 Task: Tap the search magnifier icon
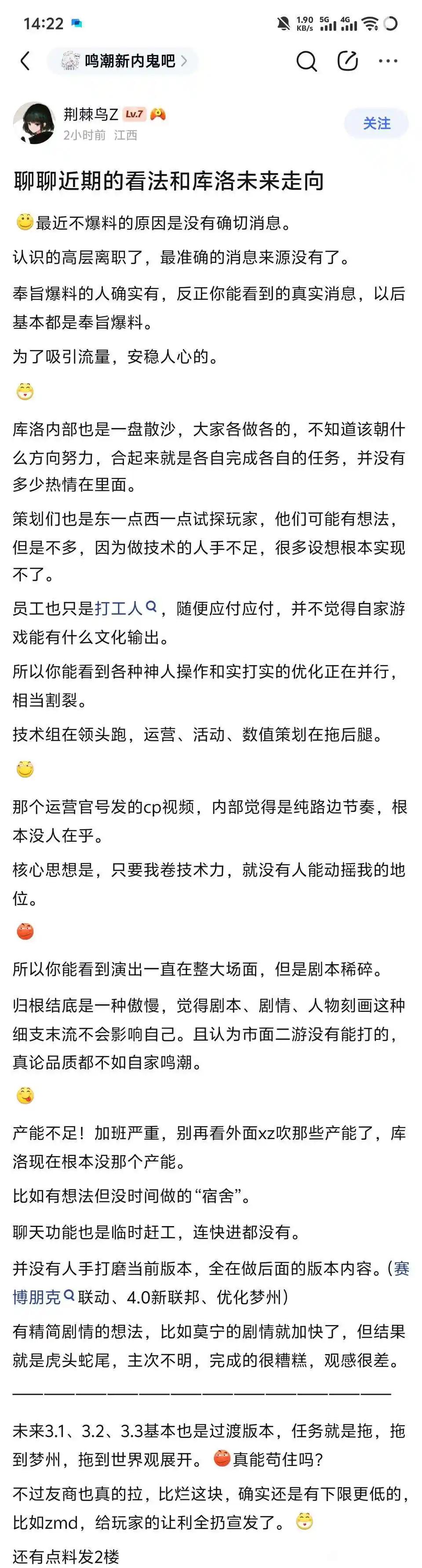306,61
